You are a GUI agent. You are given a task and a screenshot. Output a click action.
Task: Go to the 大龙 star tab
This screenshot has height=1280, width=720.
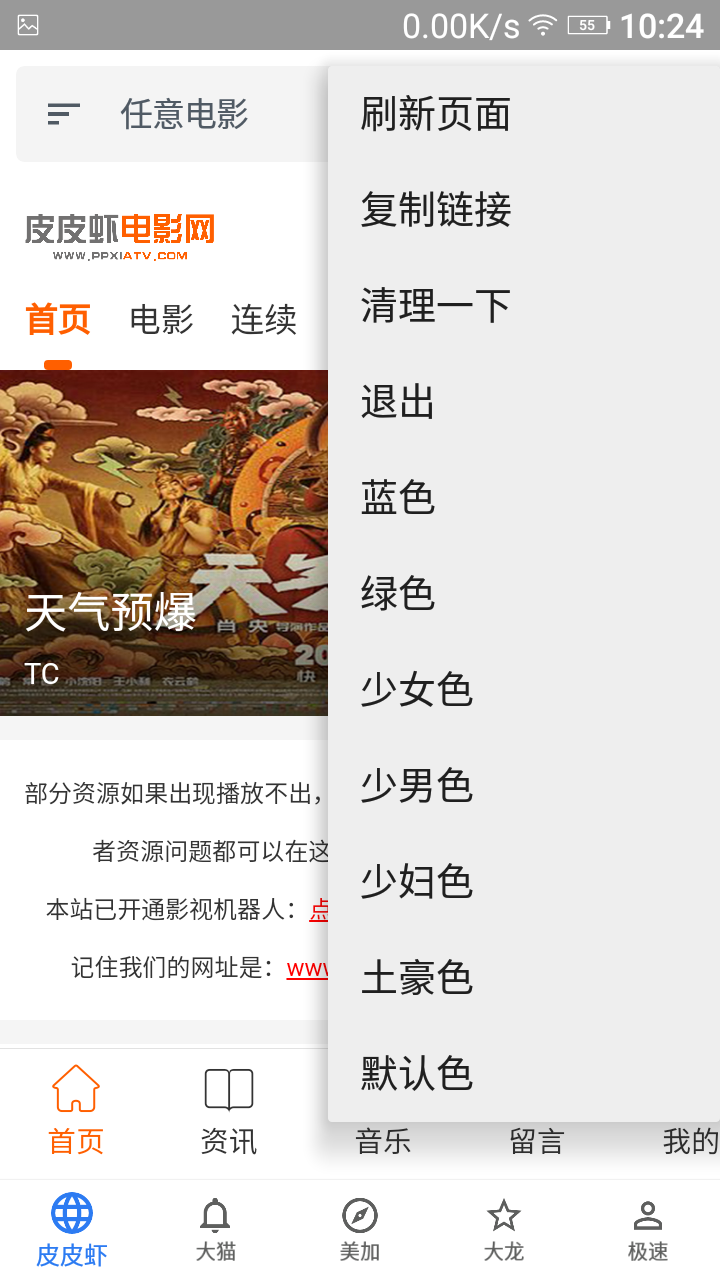pos(504,1230)
